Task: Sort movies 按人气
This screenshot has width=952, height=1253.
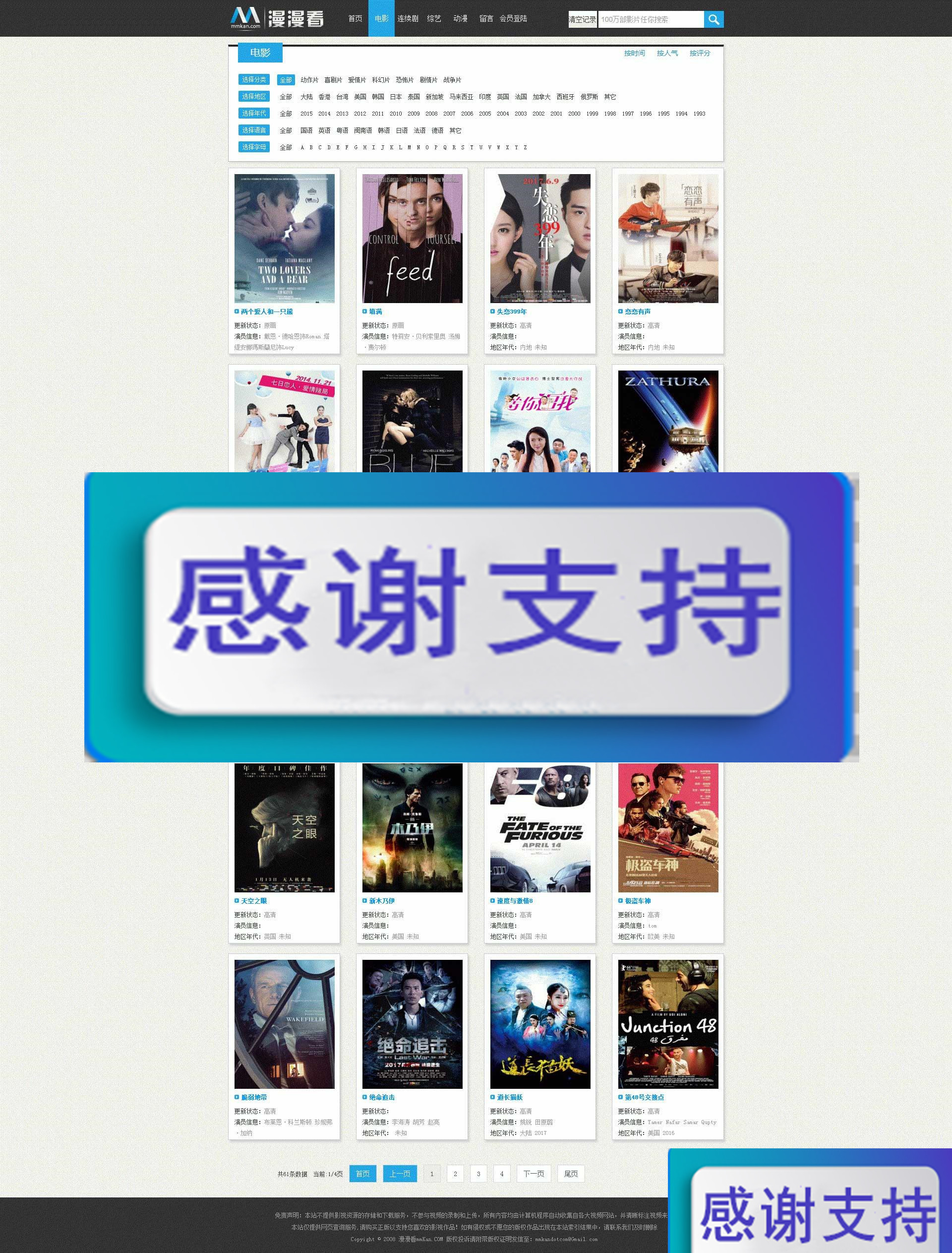Action: (667, 53)
